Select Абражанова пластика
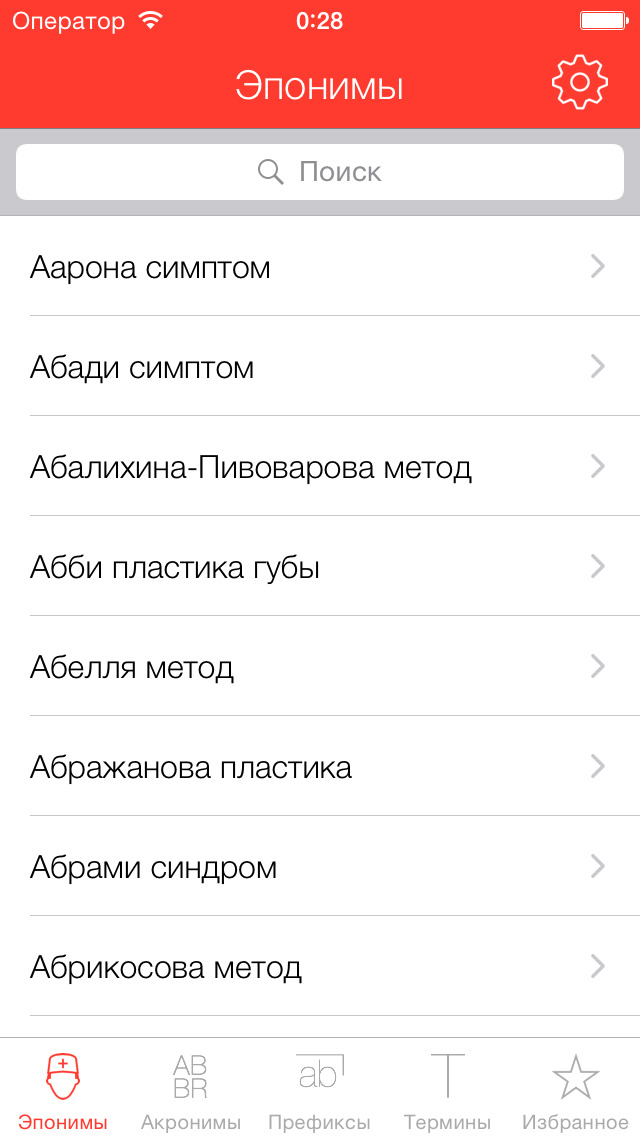The width and height of the screenshot is (640, 1136). [320, 767]
